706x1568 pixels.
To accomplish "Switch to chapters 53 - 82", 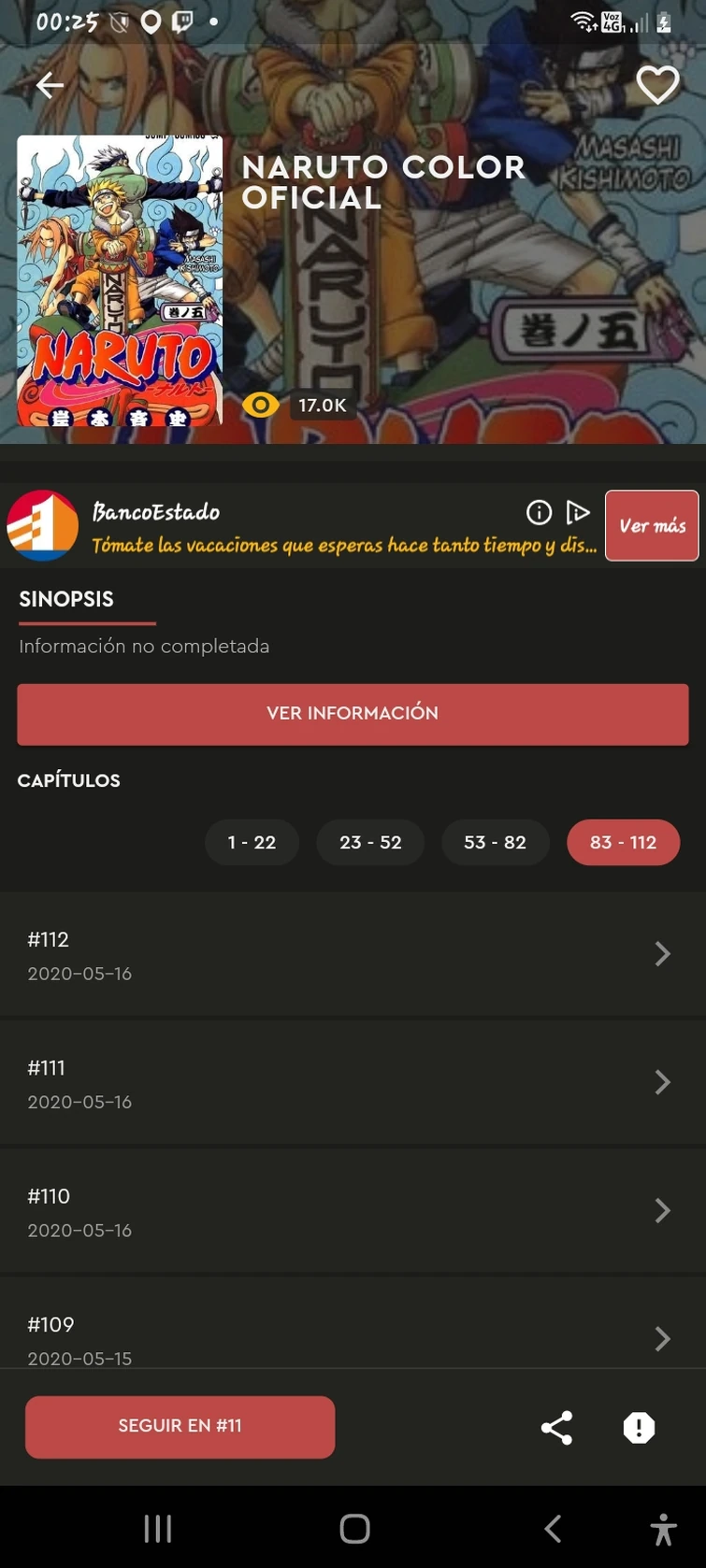I will pyautogui.click(x=495, y=843).
